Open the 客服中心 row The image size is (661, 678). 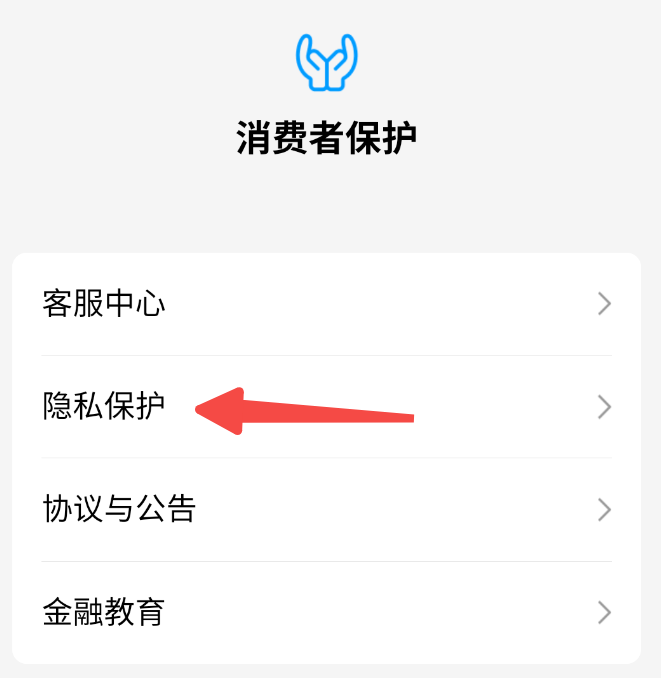pyautogui.click(x=326, y=304)
